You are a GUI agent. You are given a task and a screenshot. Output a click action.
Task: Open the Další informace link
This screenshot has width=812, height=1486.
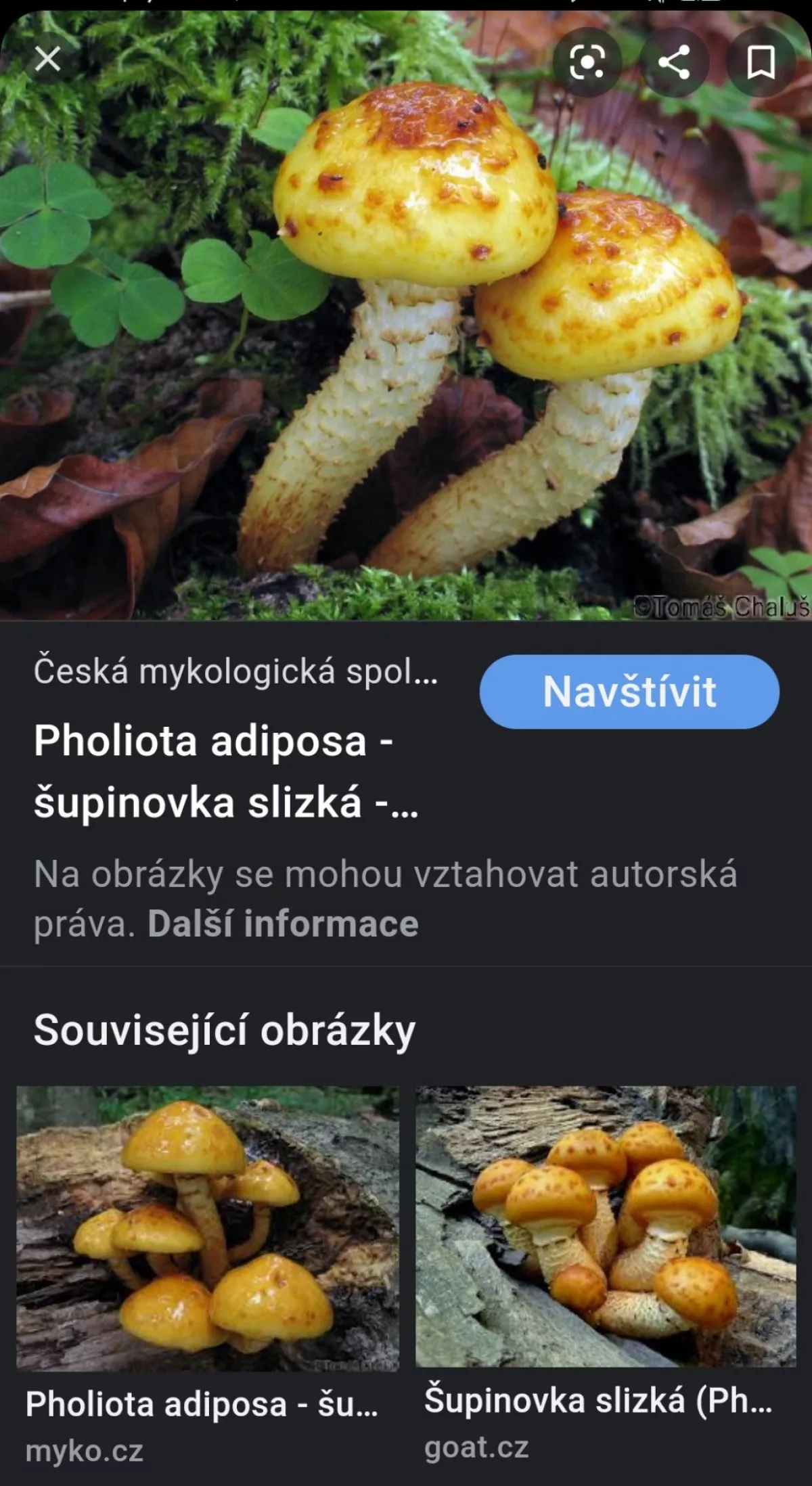283,924
